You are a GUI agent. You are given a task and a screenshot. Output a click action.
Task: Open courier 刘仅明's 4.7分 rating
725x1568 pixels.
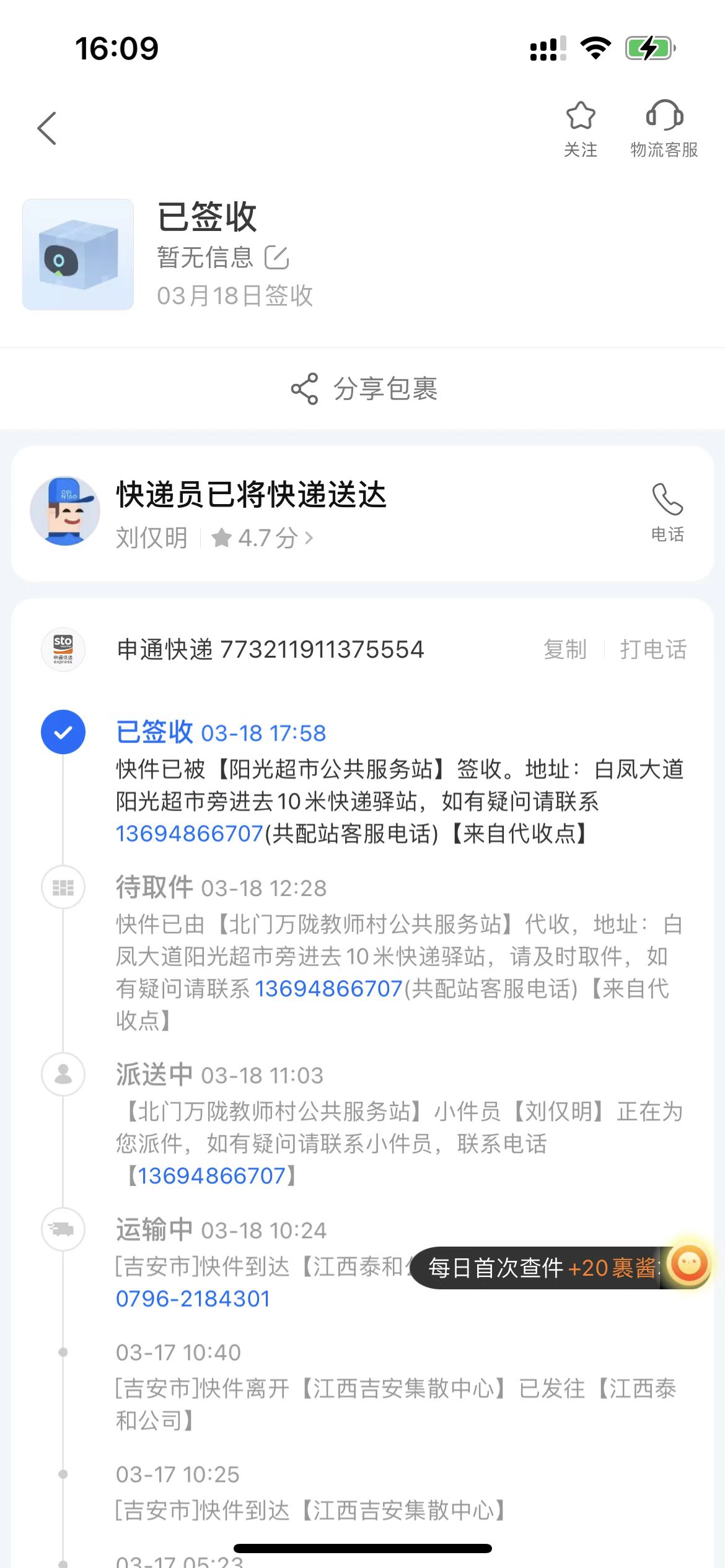(263, 538)
